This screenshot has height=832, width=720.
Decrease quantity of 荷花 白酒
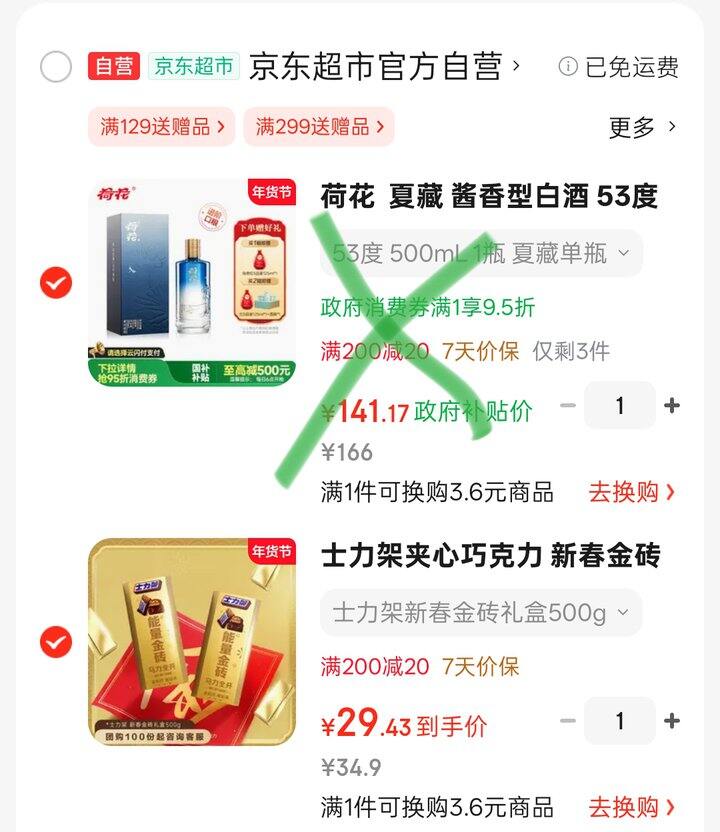(568, 406)
